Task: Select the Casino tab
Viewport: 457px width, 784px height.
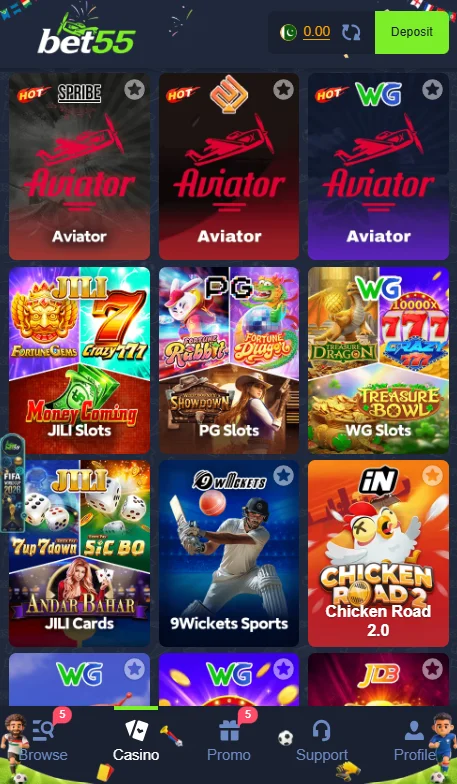Action: point(136,740)
